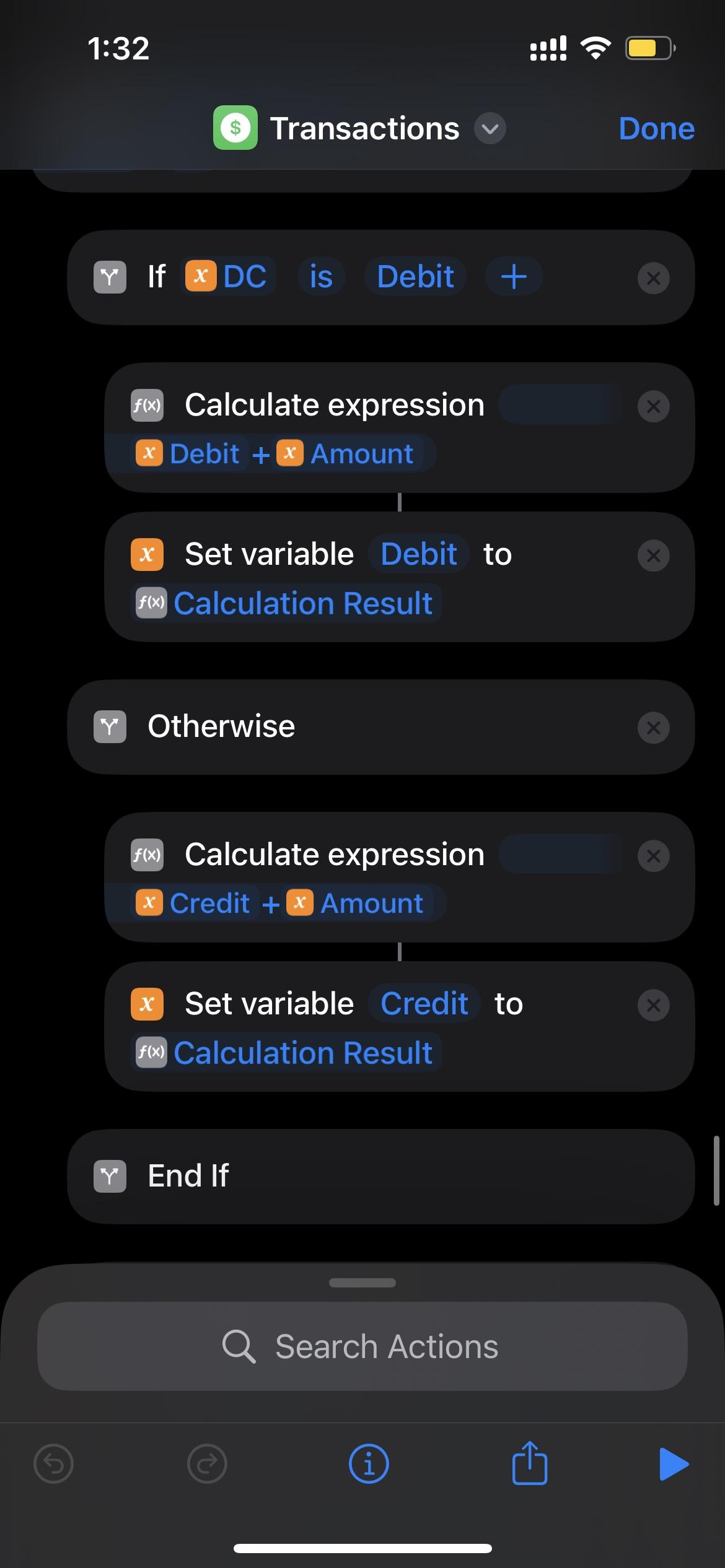
Task: Delete the Otherwise block
Action: [x=653, y=728]
